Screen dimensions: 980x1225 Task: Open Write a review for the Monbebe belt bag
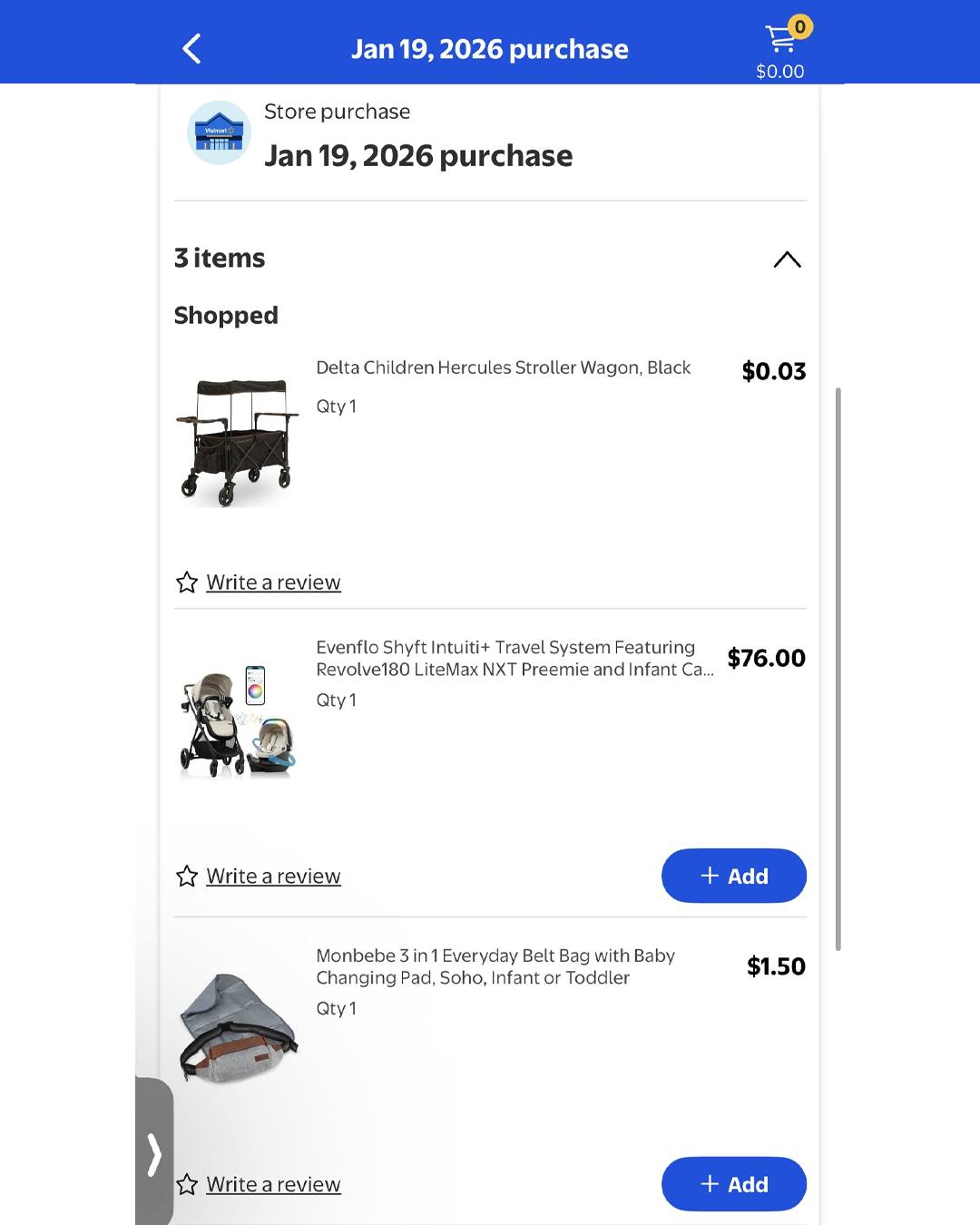pos(273,1184)
